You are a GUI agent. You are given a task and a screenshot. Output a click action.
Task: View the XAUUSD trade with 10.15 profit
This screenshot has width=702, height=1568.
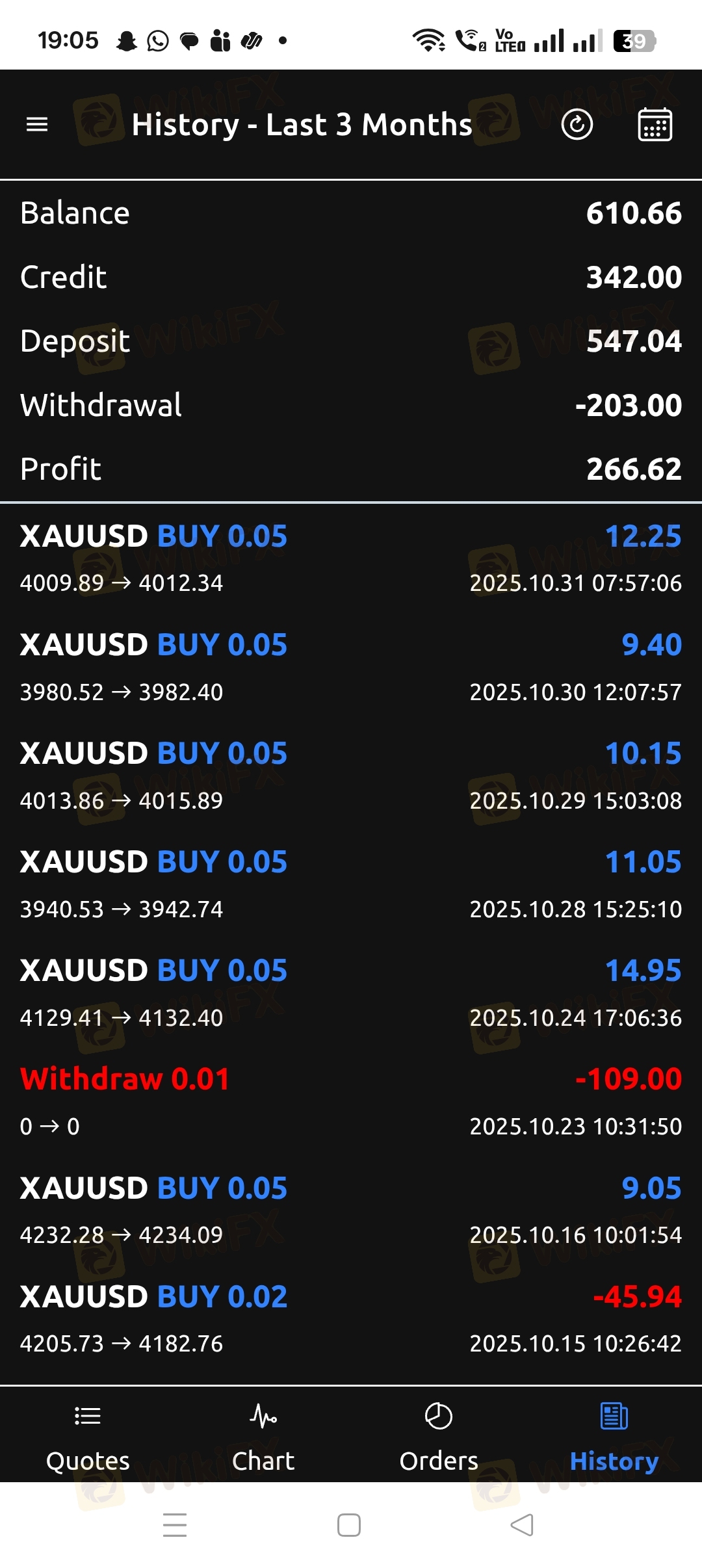351,776
